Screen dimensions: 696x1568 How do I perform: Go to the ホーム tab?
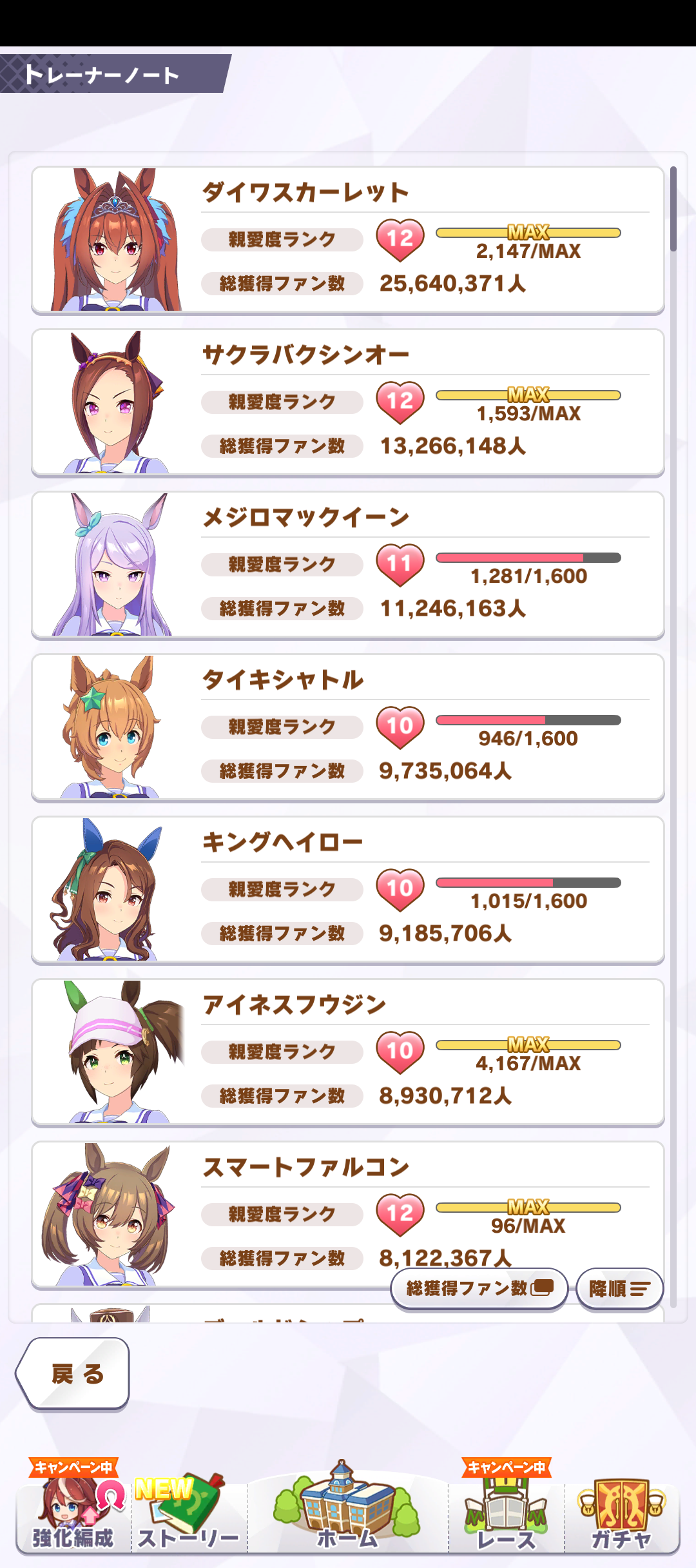[348, 1515]
